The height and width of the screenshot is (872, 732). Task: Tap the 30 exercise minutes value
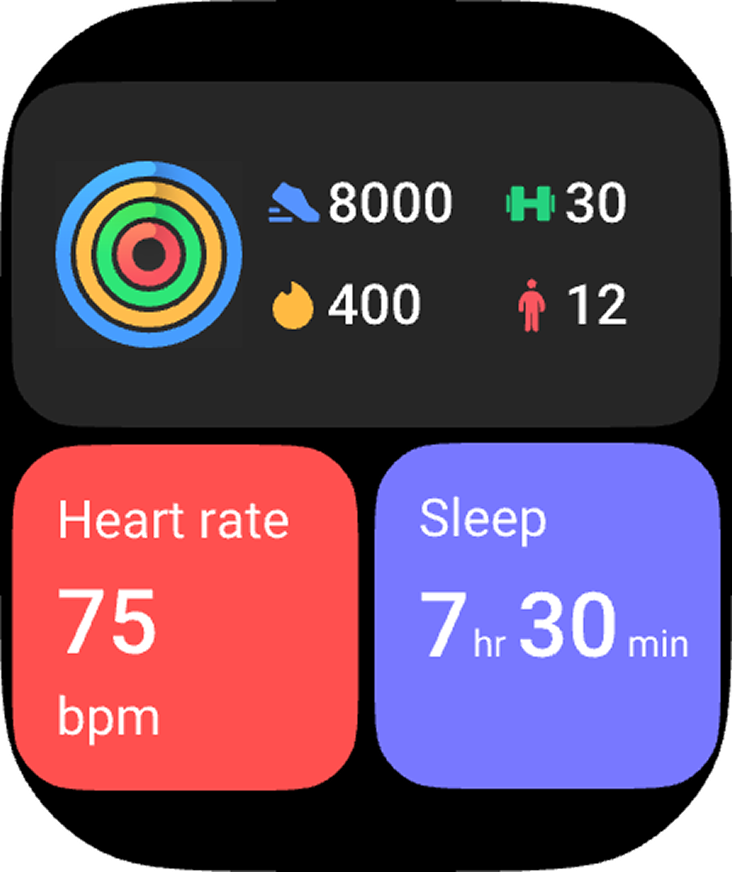click(x=595, y=202)
